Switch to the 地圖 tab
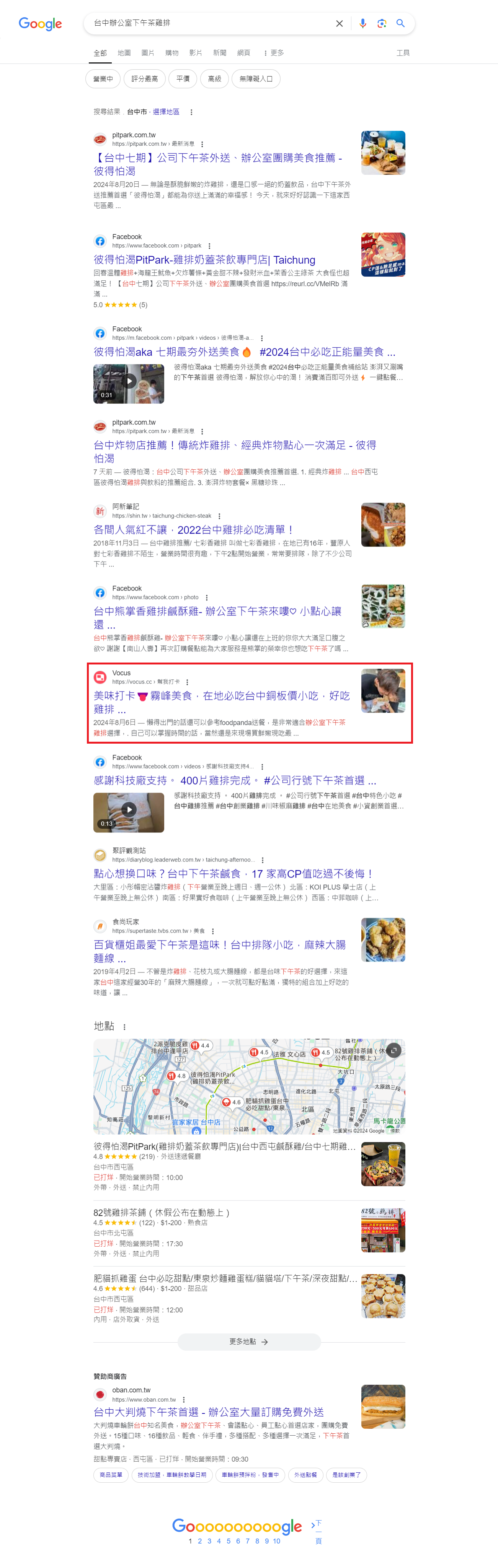 point(124,53)
